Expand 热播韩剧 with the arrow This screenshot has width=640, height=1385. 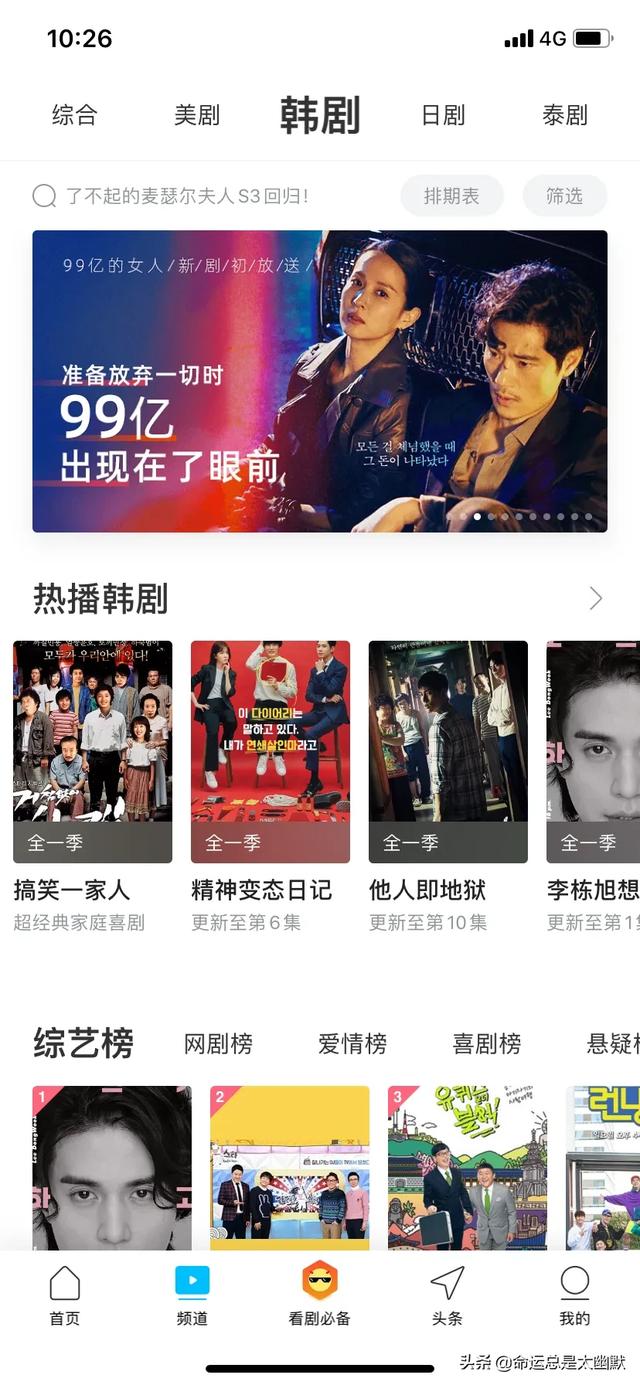596,598
